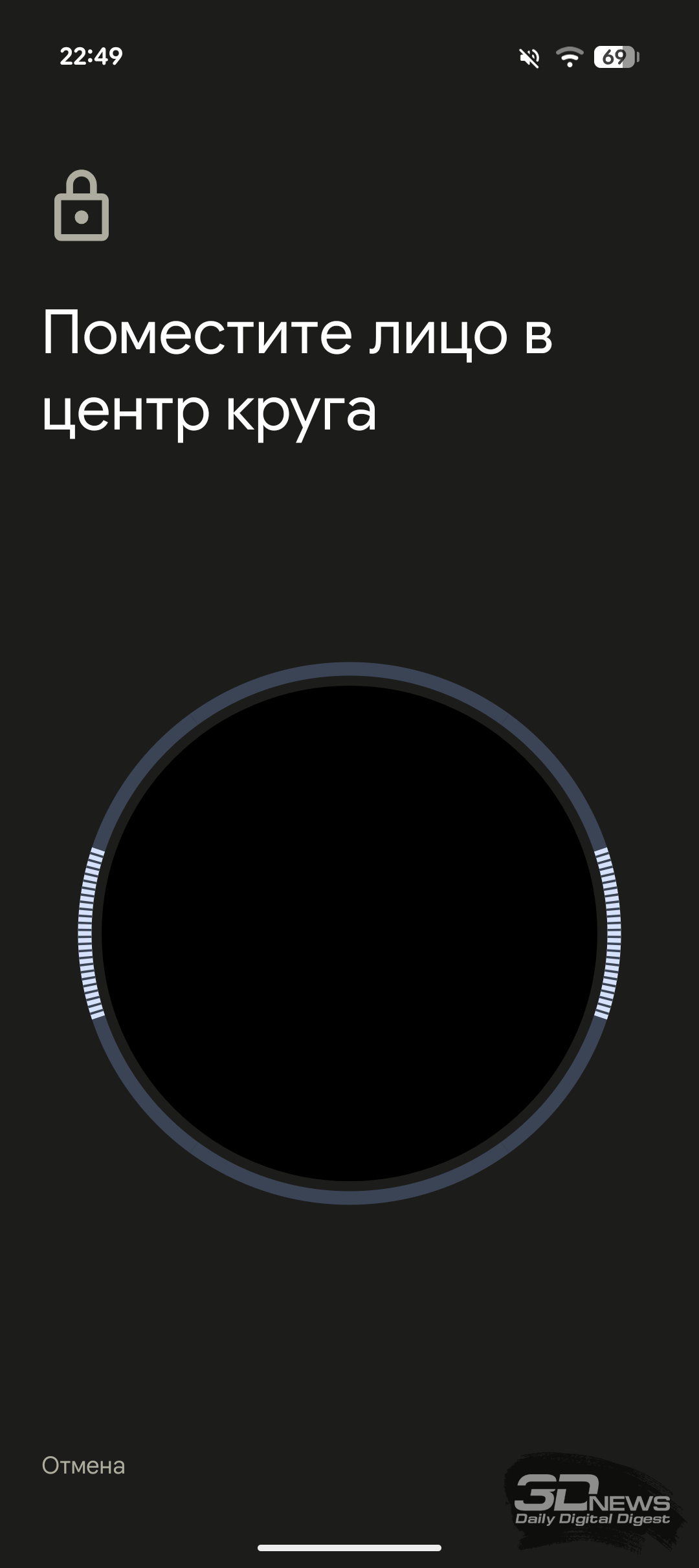Tap Отмена to cancel face enrollment

click(83, 1465)
